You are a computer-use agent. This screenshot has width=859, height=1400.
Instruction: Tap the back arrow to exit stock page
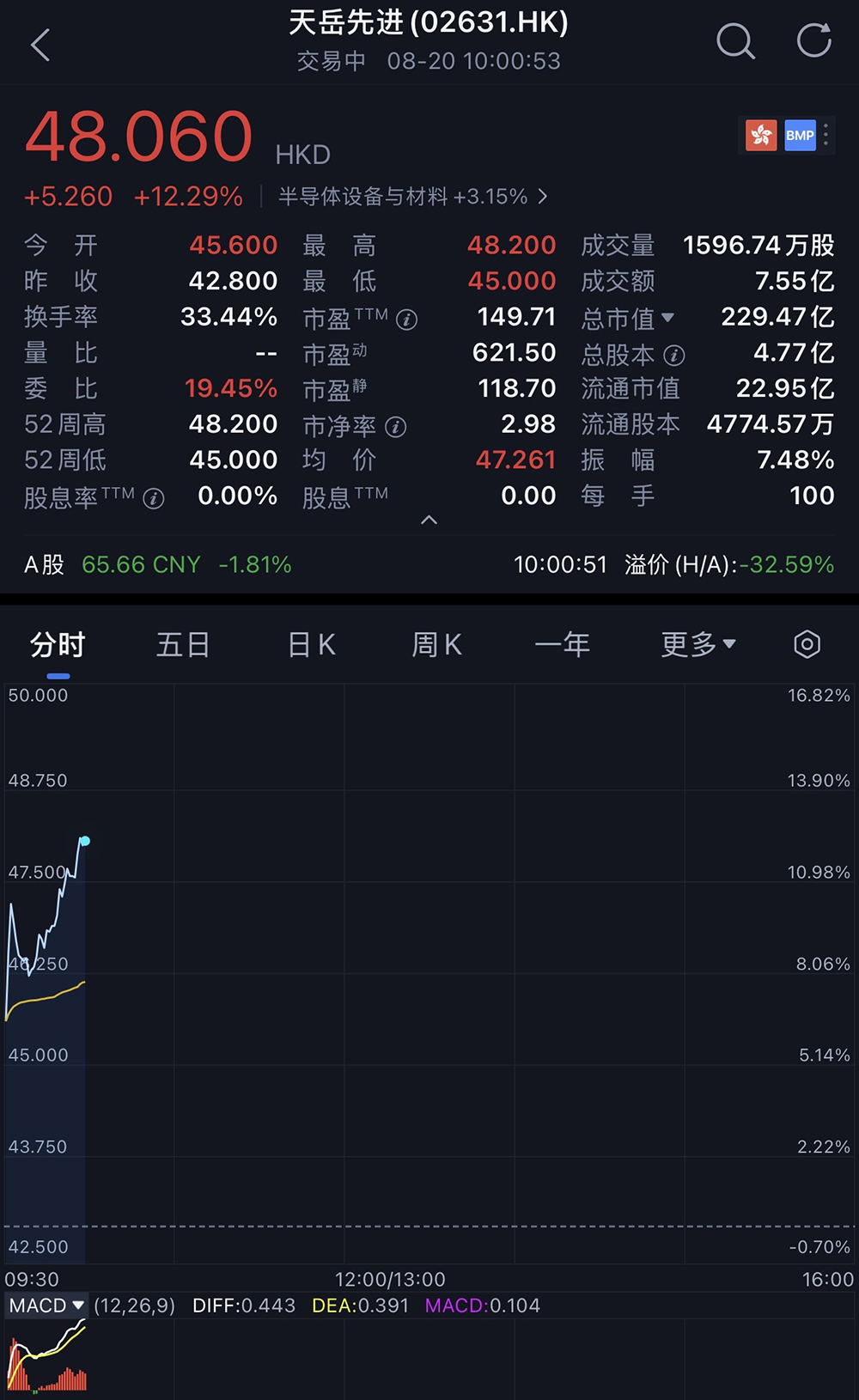(40, 43)
